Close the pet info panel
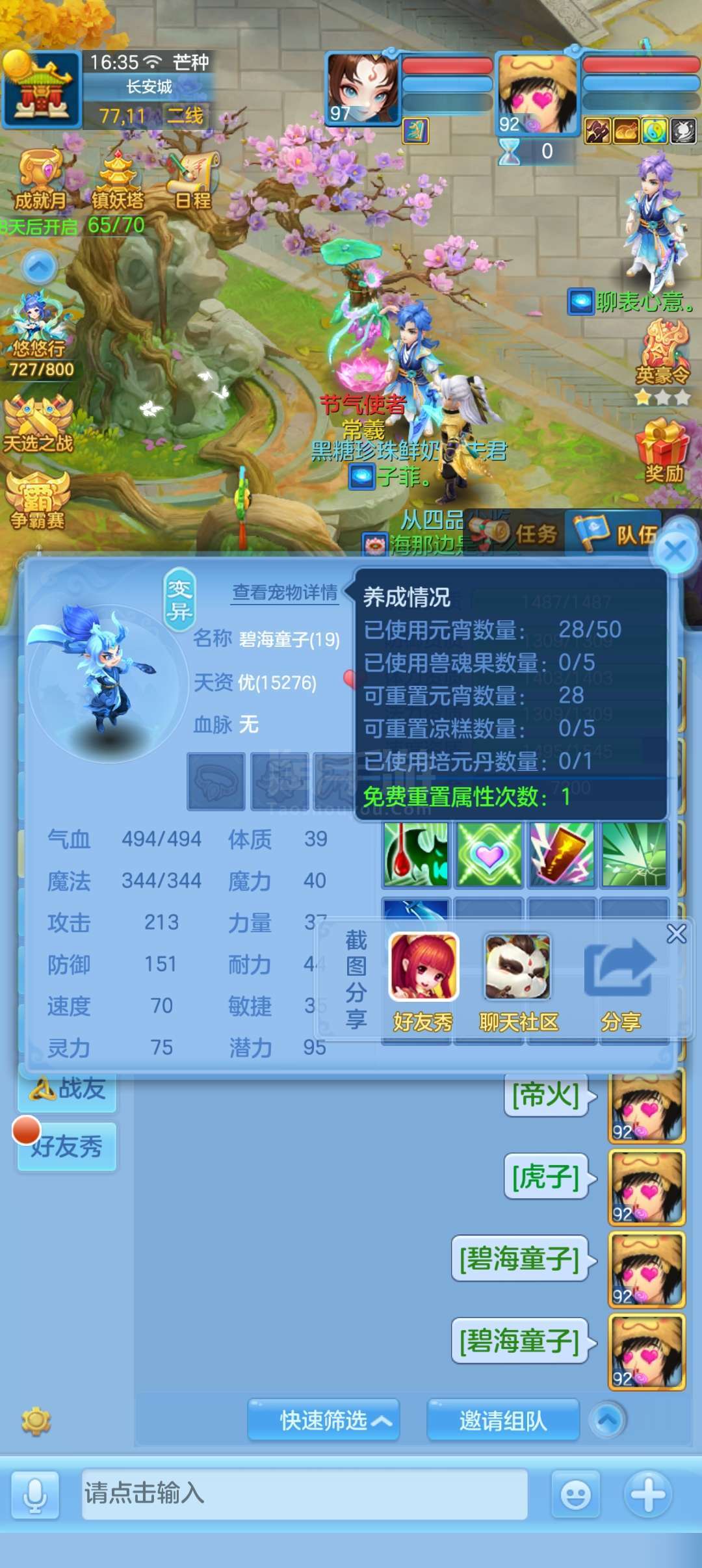The height and width of the screenshot is (1568, 702). point(675,551)
